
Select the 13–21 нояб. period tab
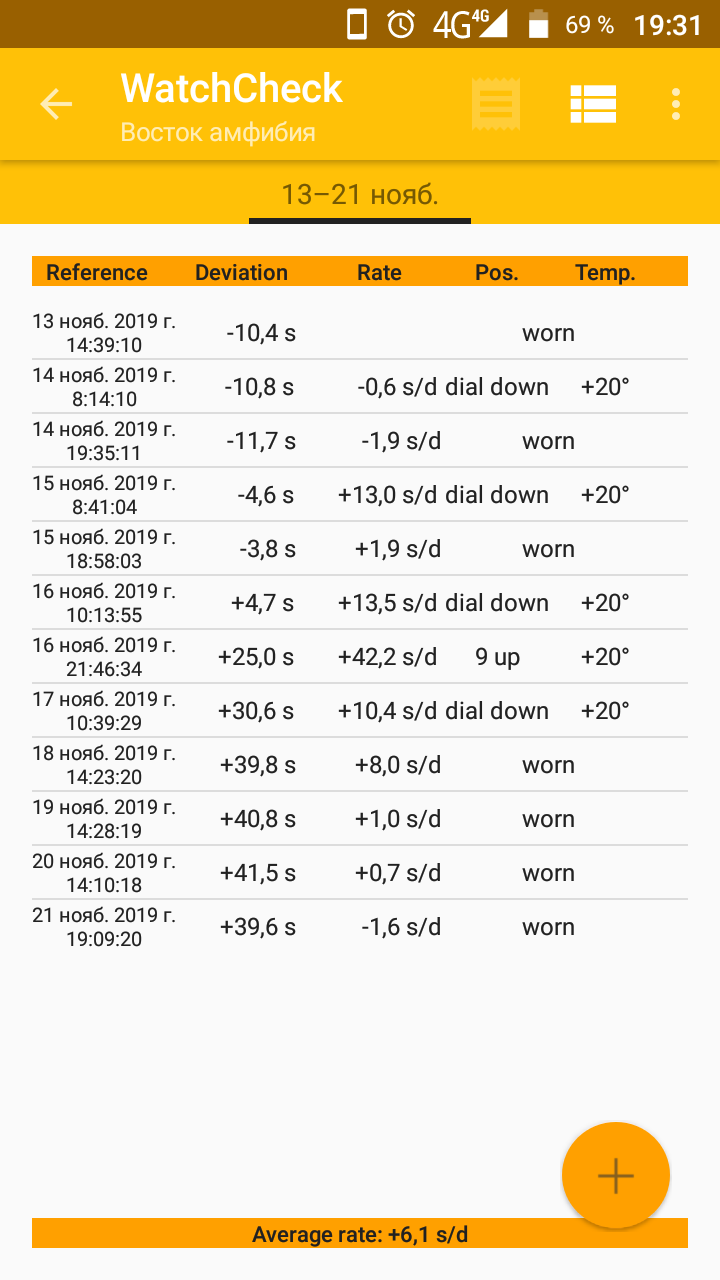coord(360,194)
